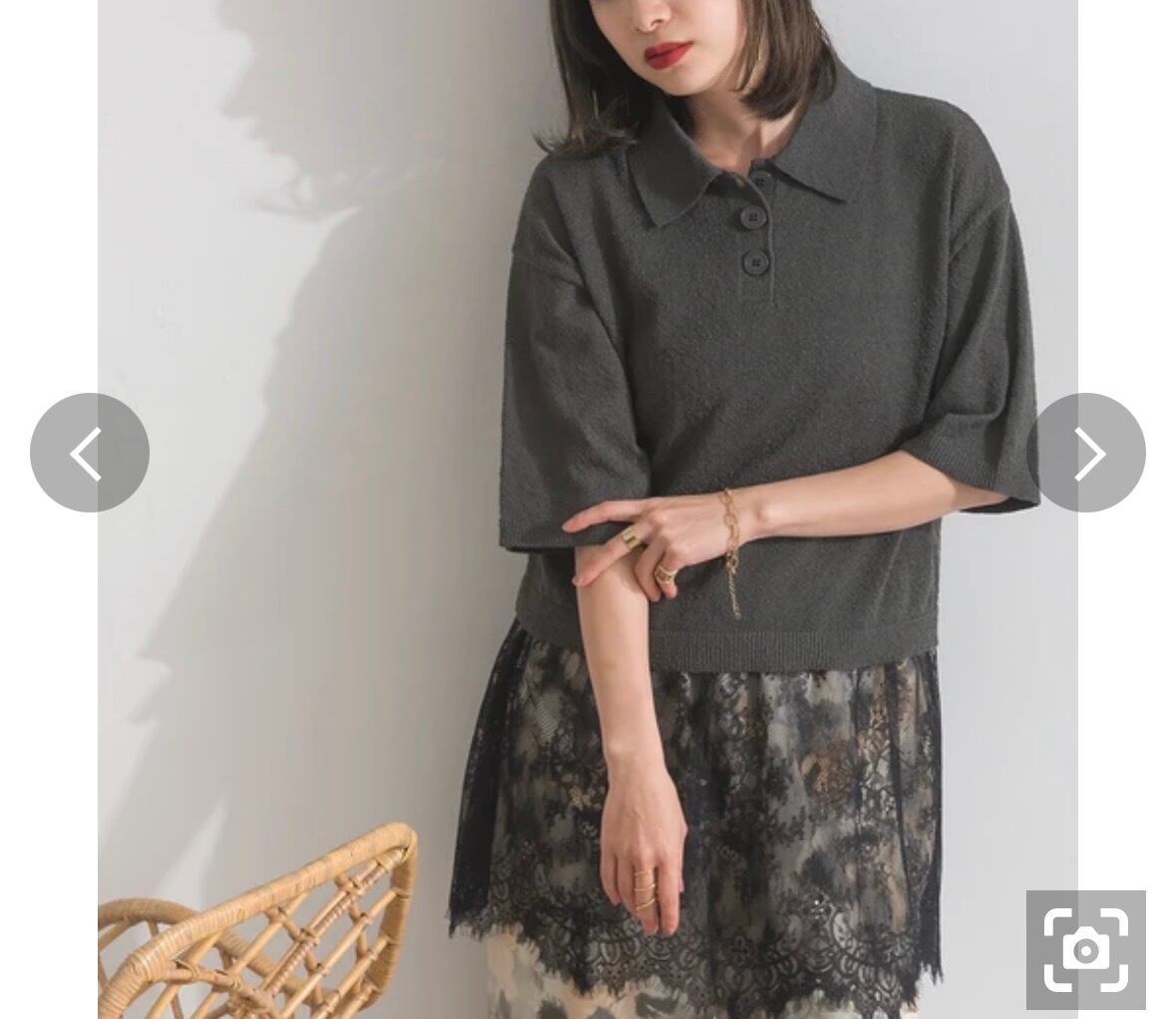This screenshot has height=1019, width=1176.
Task: Open visual search camera icon
Action: coord(1086,950)
